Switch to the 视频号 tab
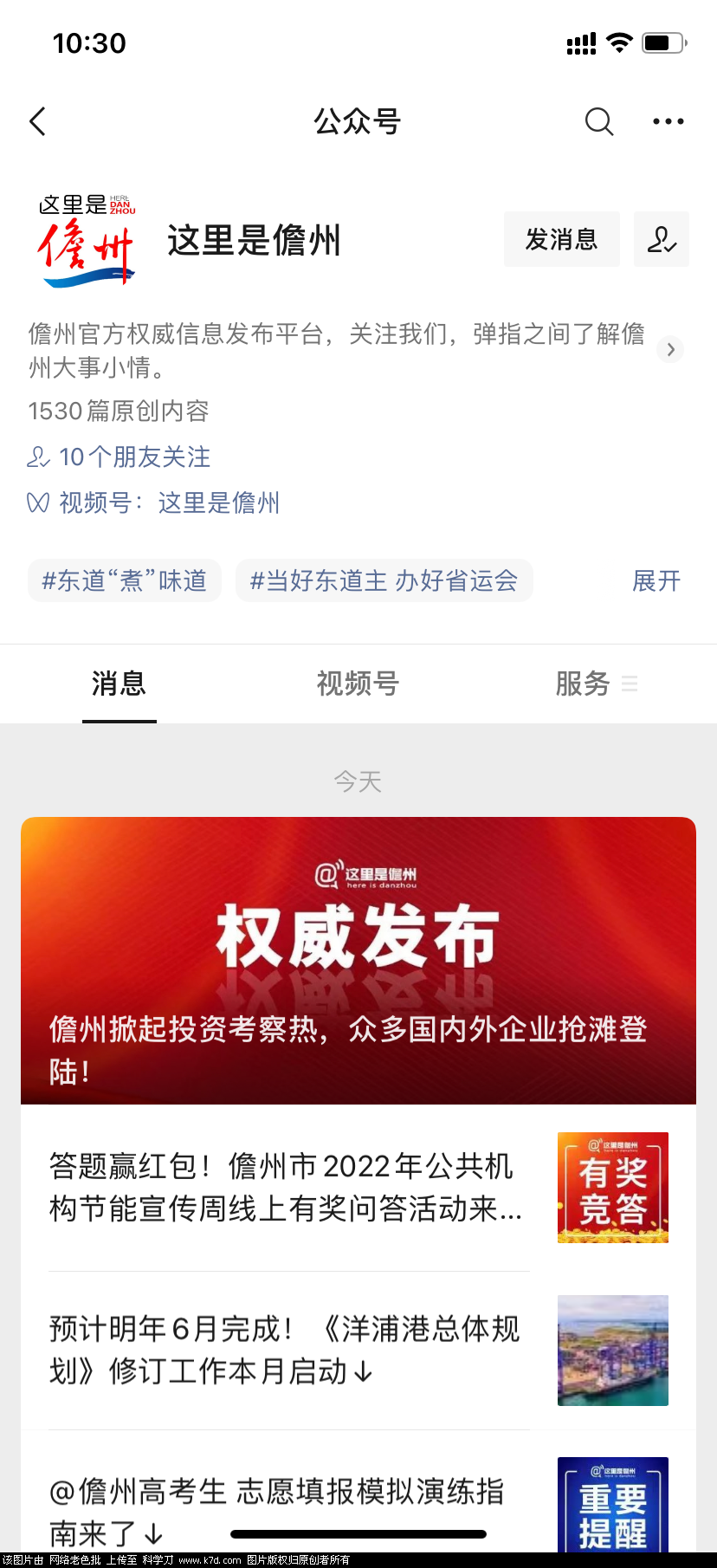 click(x=358, y=684)
